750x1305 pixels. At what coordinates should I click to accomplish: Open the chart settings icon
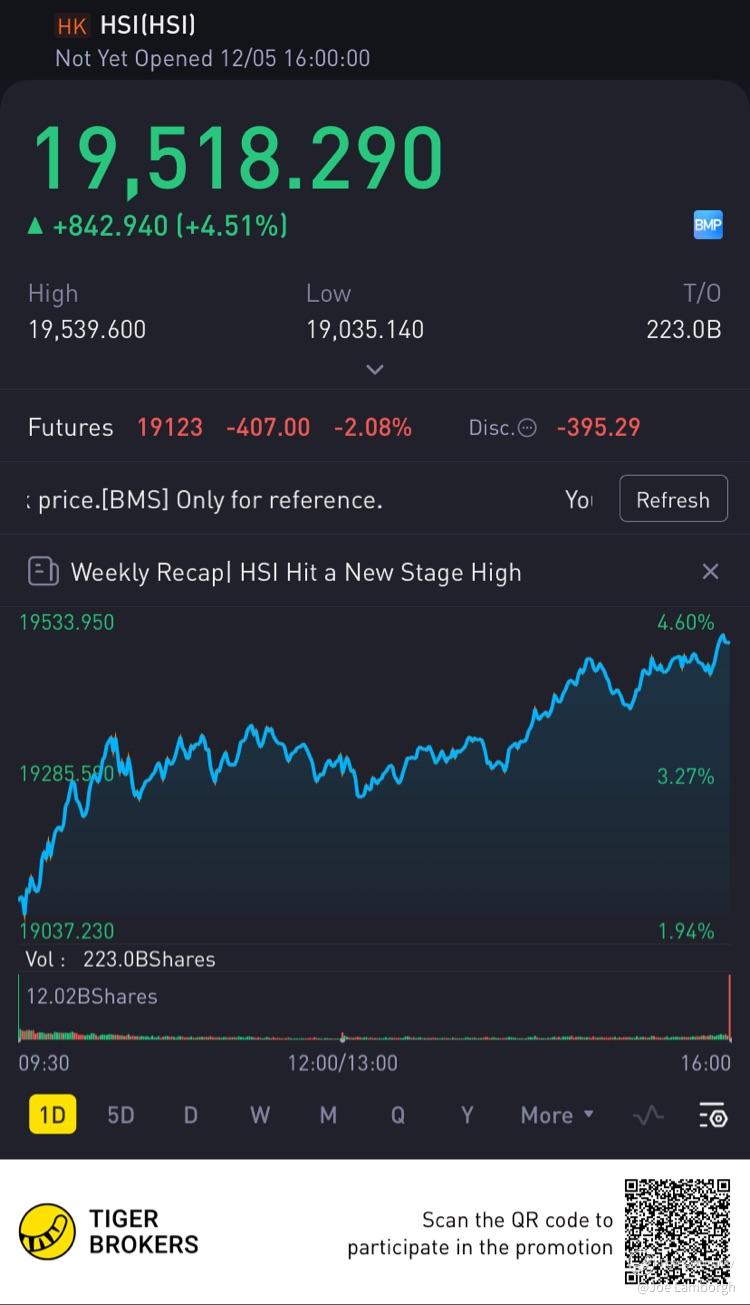coord(712,1116)
